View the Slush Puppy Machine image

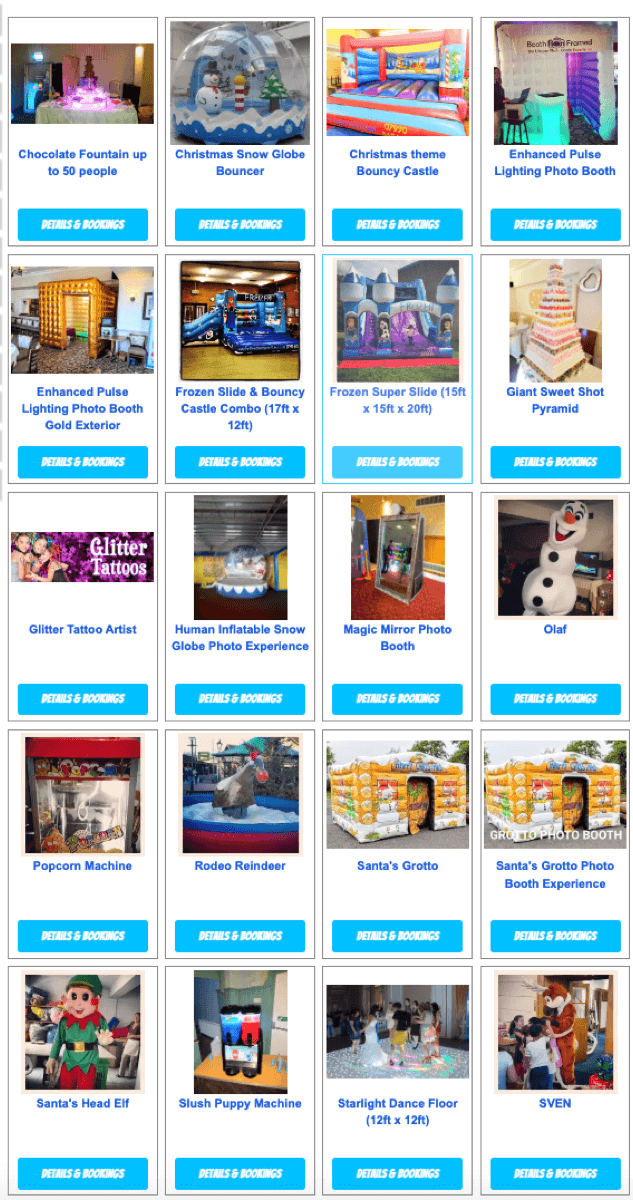pos(240,1032)
